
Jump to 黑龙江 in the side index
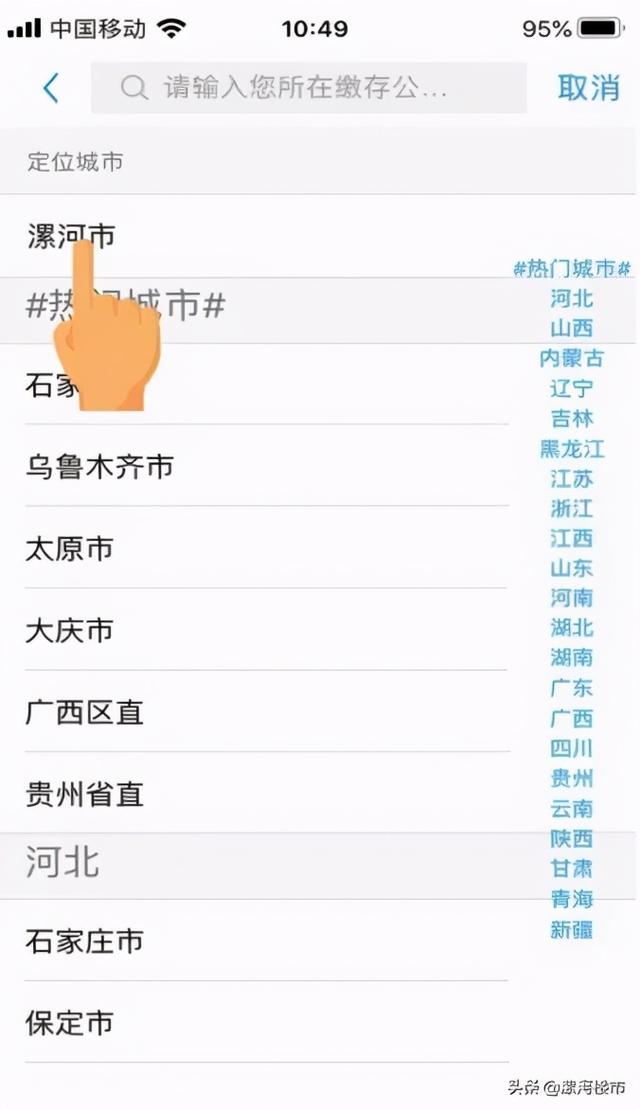point(571,448)
